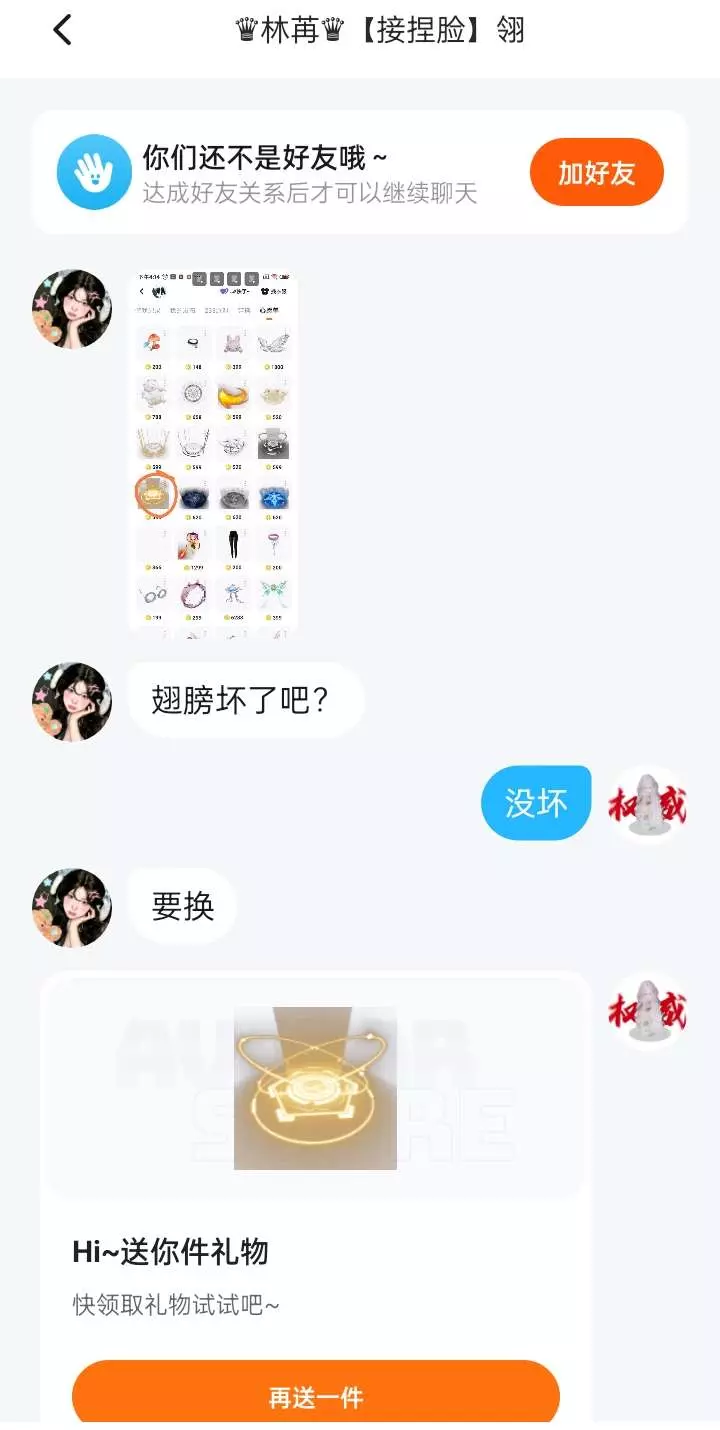Open my avatar beside the 没坏 message

coord(648,805)
